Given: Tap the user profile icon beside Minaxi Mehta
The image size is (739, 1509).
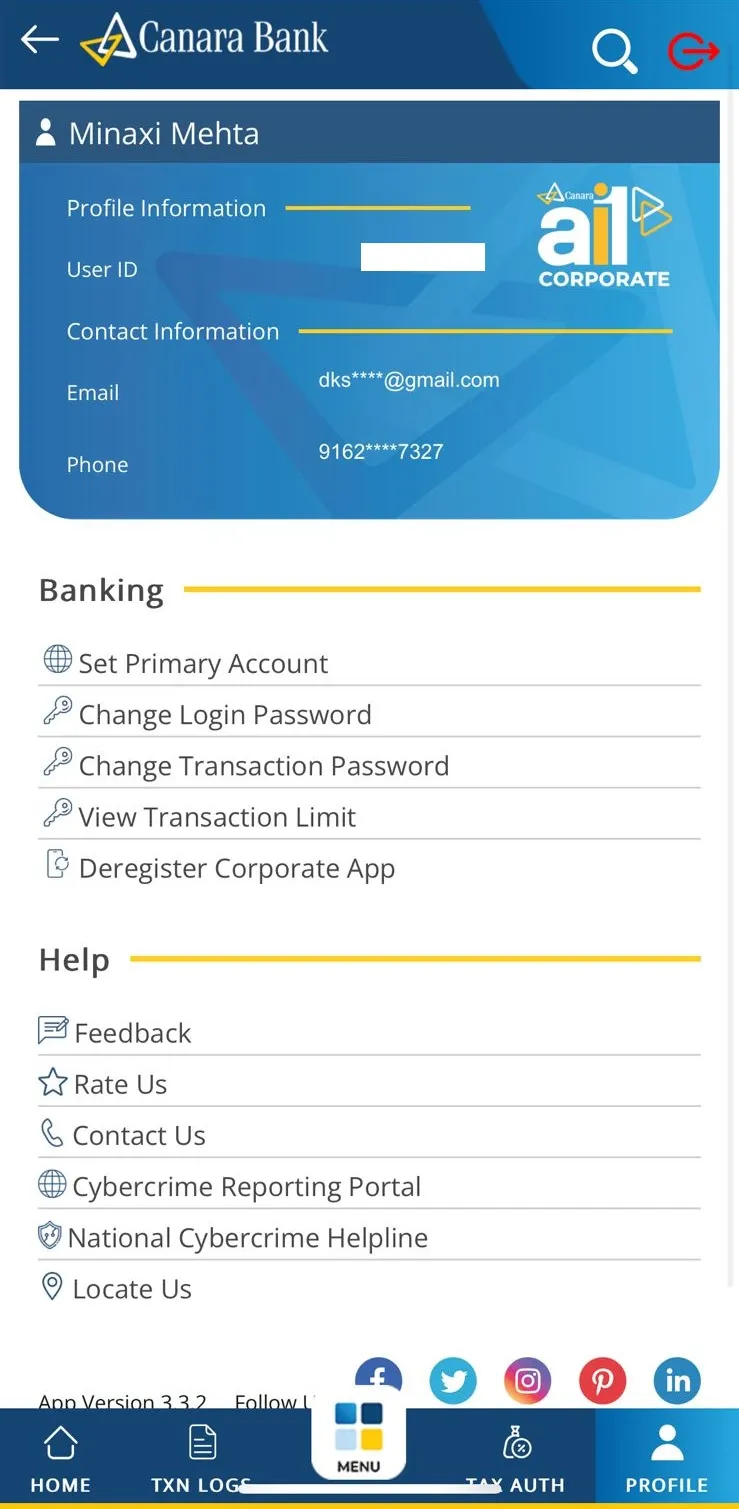Looking at the screenshot, I should tap(45, 131).
